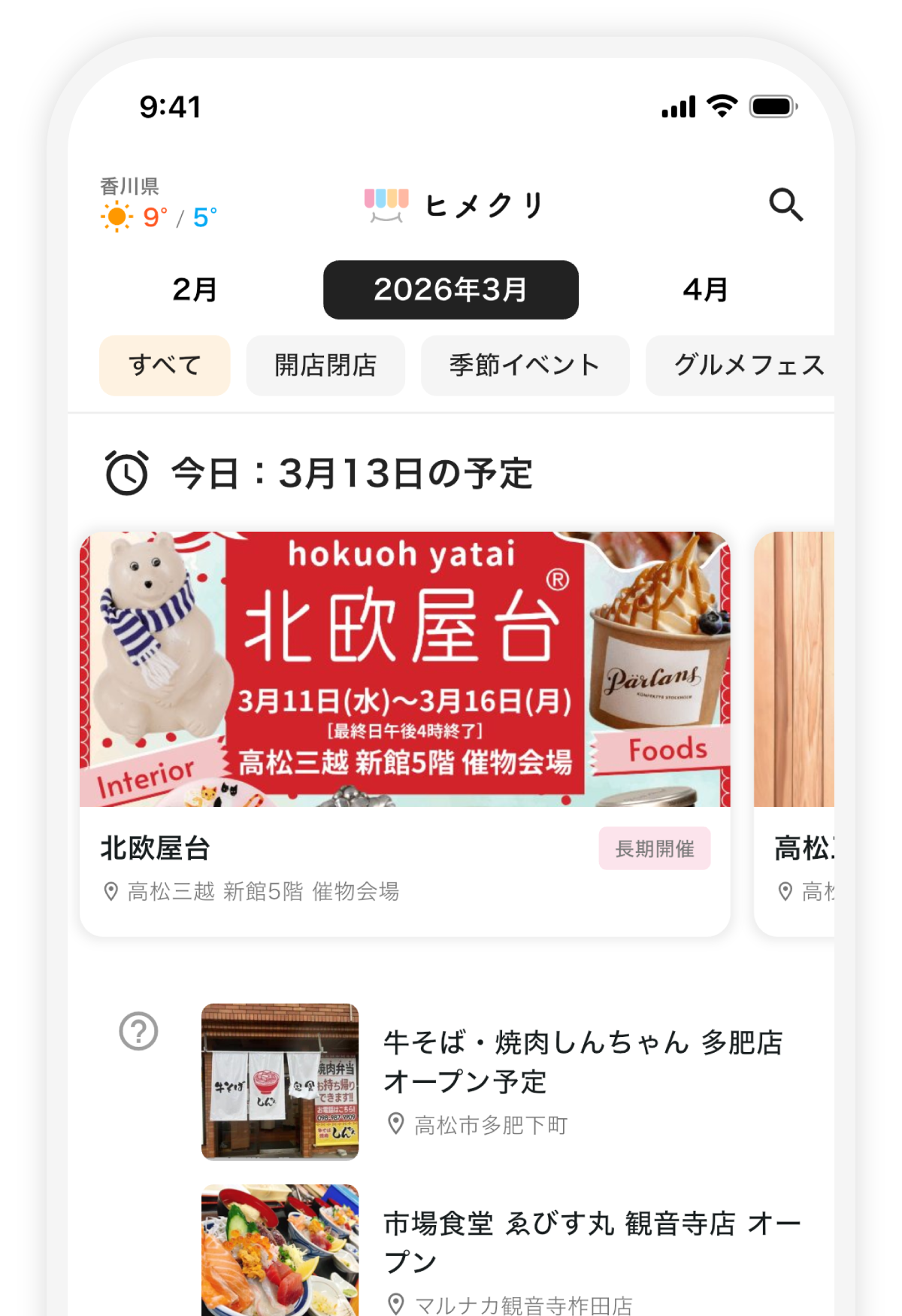Tap the location pin beside 高松三越 新館5階
Image resolution: width=902 pixels, height=1316 pixels.
[x=110, y=893]
